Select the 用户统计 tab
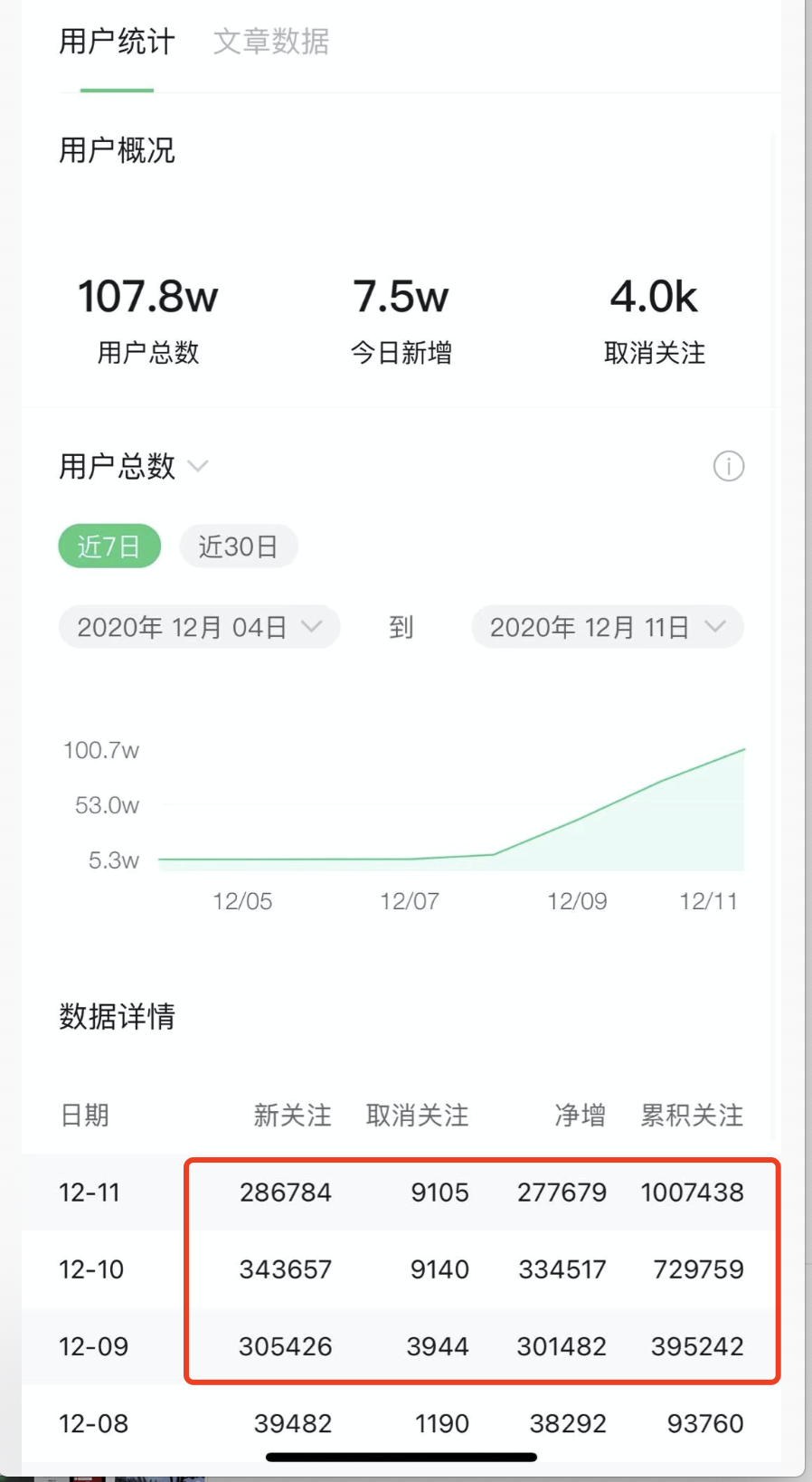 117,42
